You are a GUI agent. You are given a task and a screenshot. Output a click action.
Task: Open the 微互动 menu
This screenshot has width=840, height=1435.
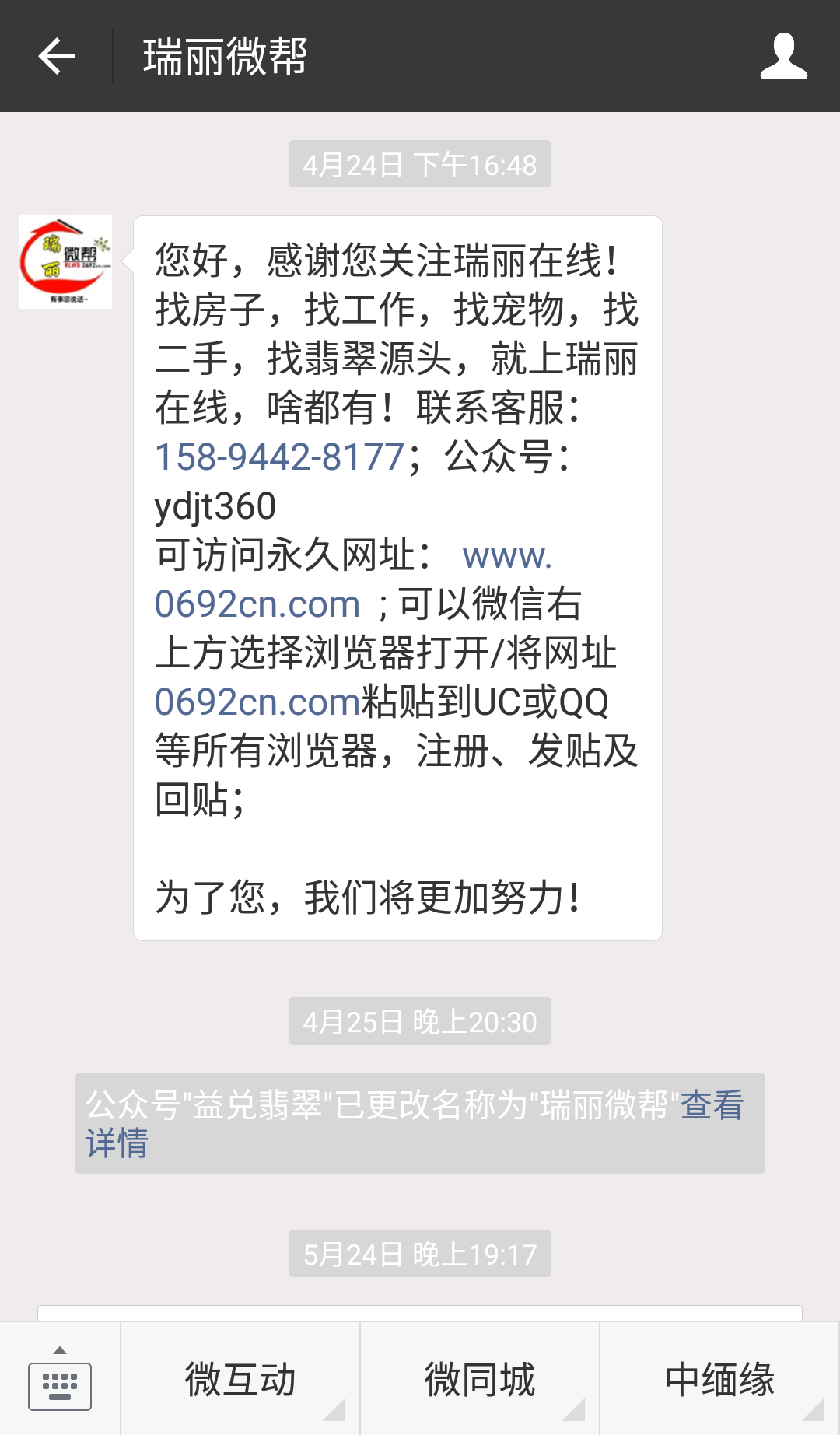coord(240,1379)
